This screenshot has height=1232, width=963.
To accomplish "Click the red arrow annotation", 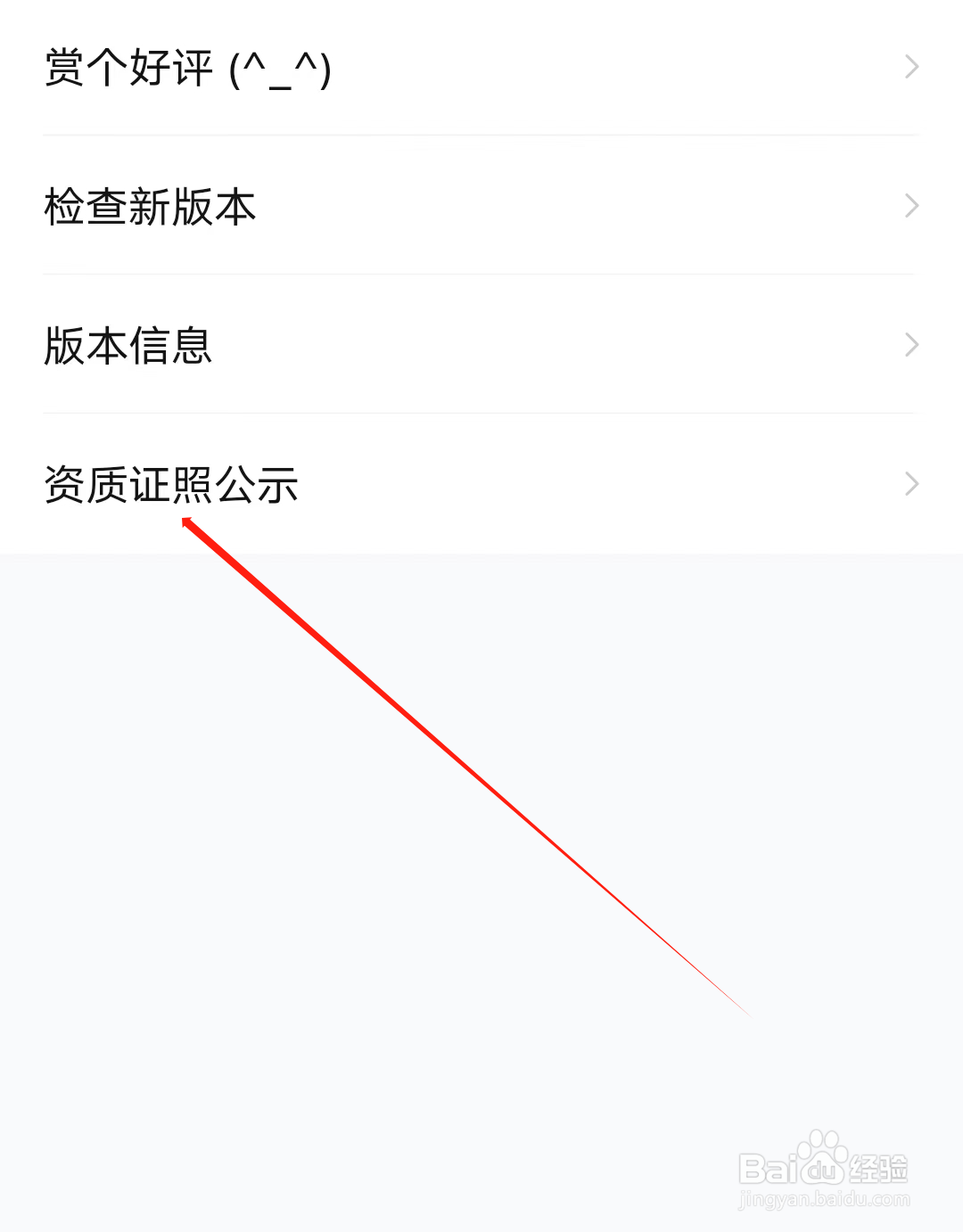I will click(x=464, y=767).
